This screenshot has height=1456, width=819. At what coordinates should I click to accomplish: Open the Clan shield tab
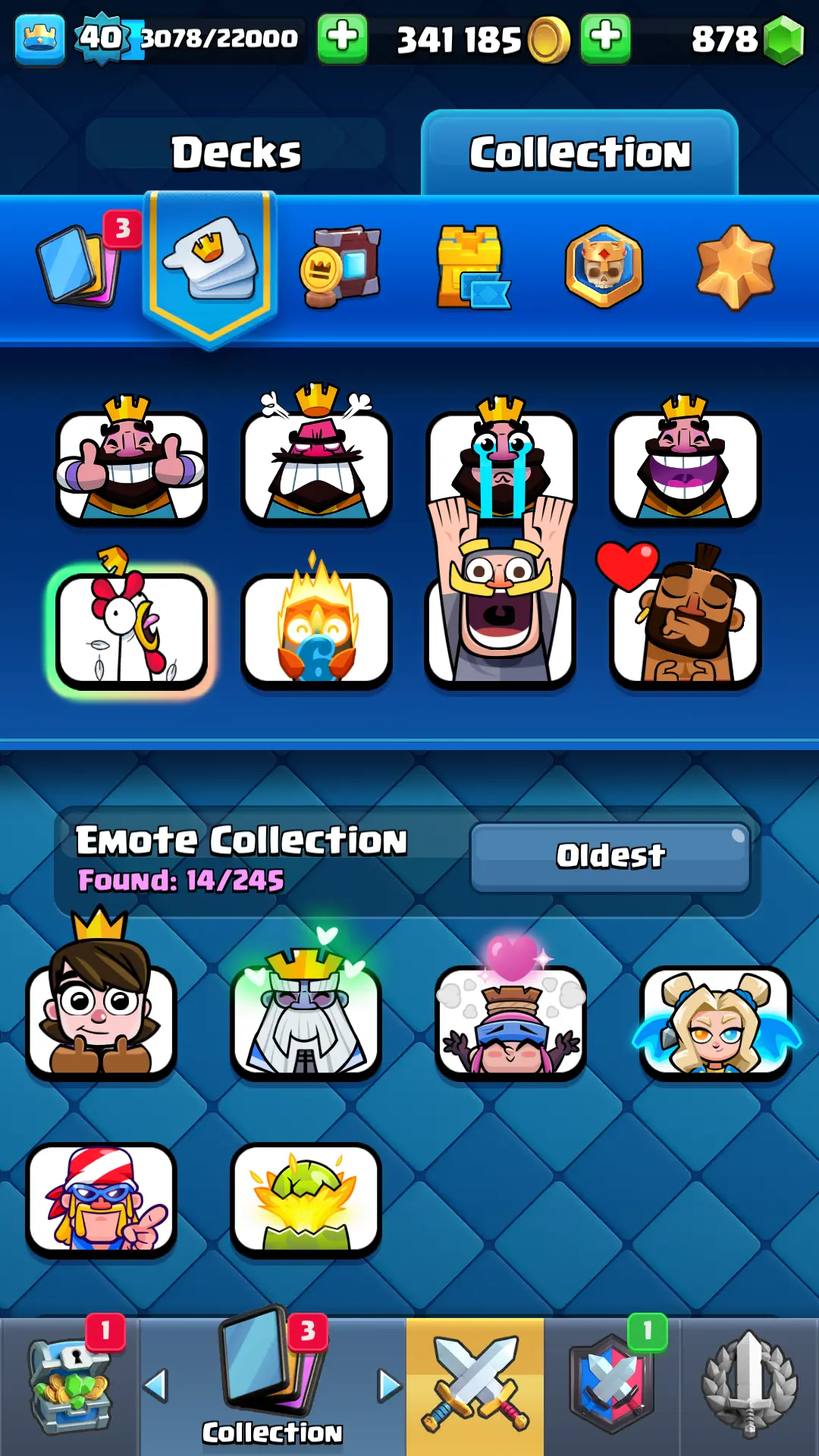[612, 1386]
